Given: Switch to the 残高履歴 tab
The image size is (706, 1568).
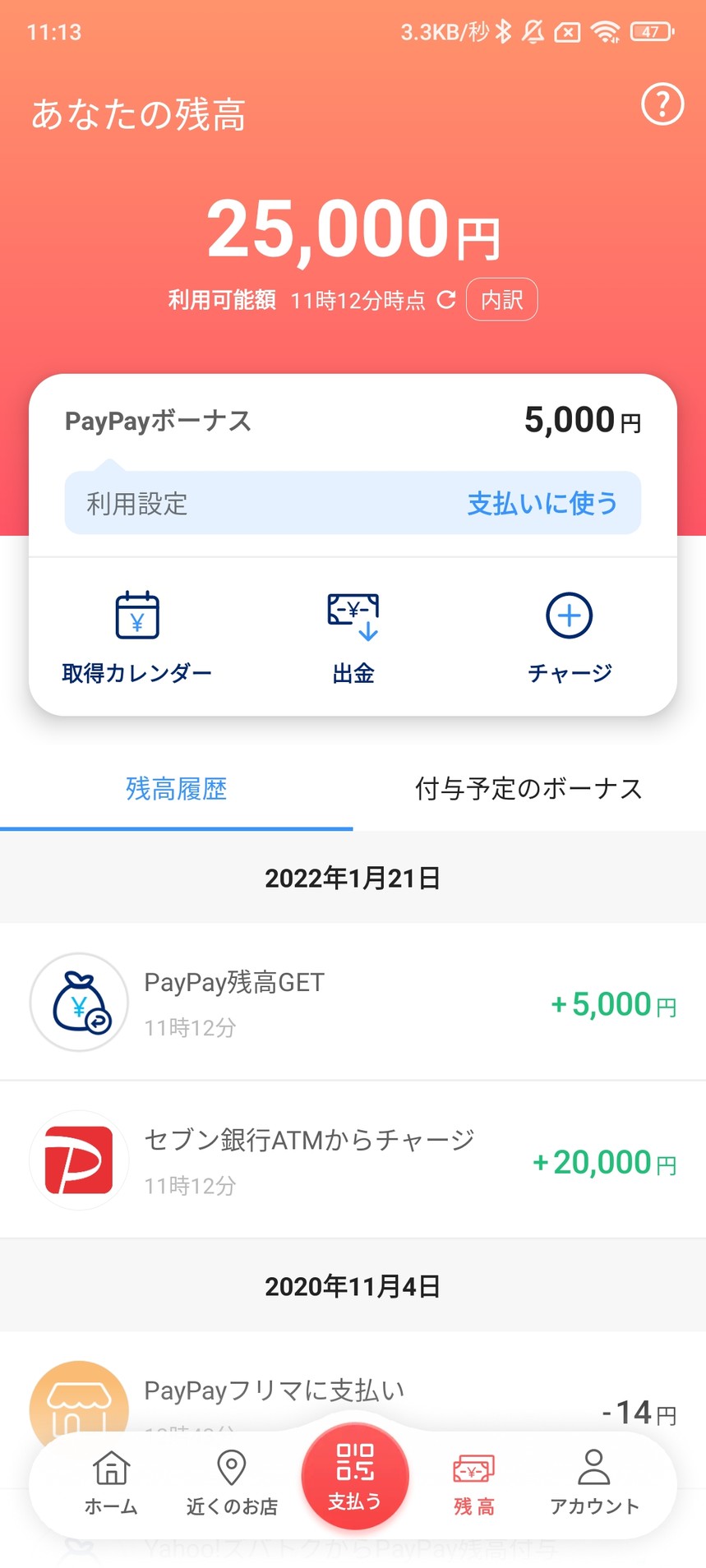Looking at the screenshot, I should pyautogui.click(x=176, y=789).
